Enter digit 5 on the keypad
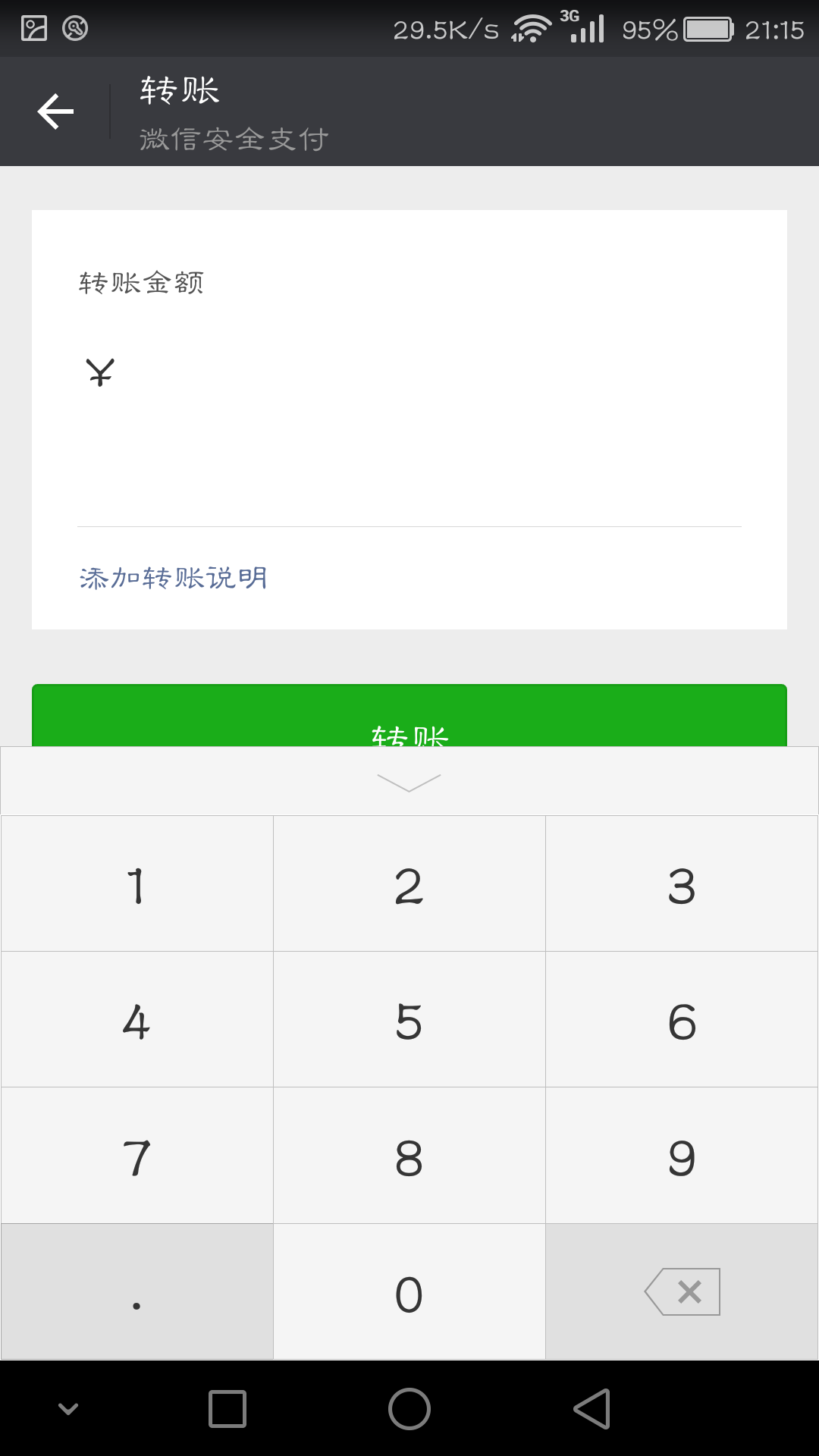The image size is (819, 1456). [409, 1019]
